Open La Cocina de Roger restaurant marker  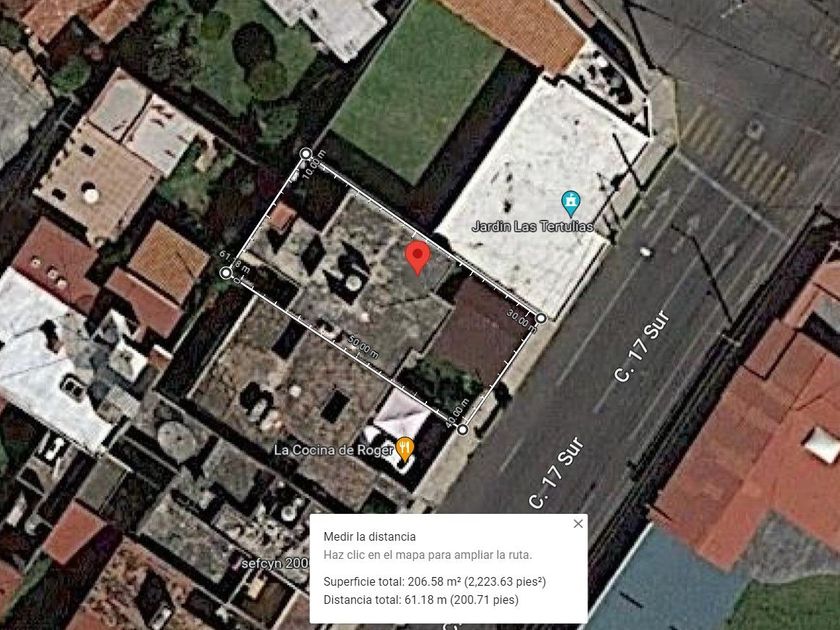[405, 449]
